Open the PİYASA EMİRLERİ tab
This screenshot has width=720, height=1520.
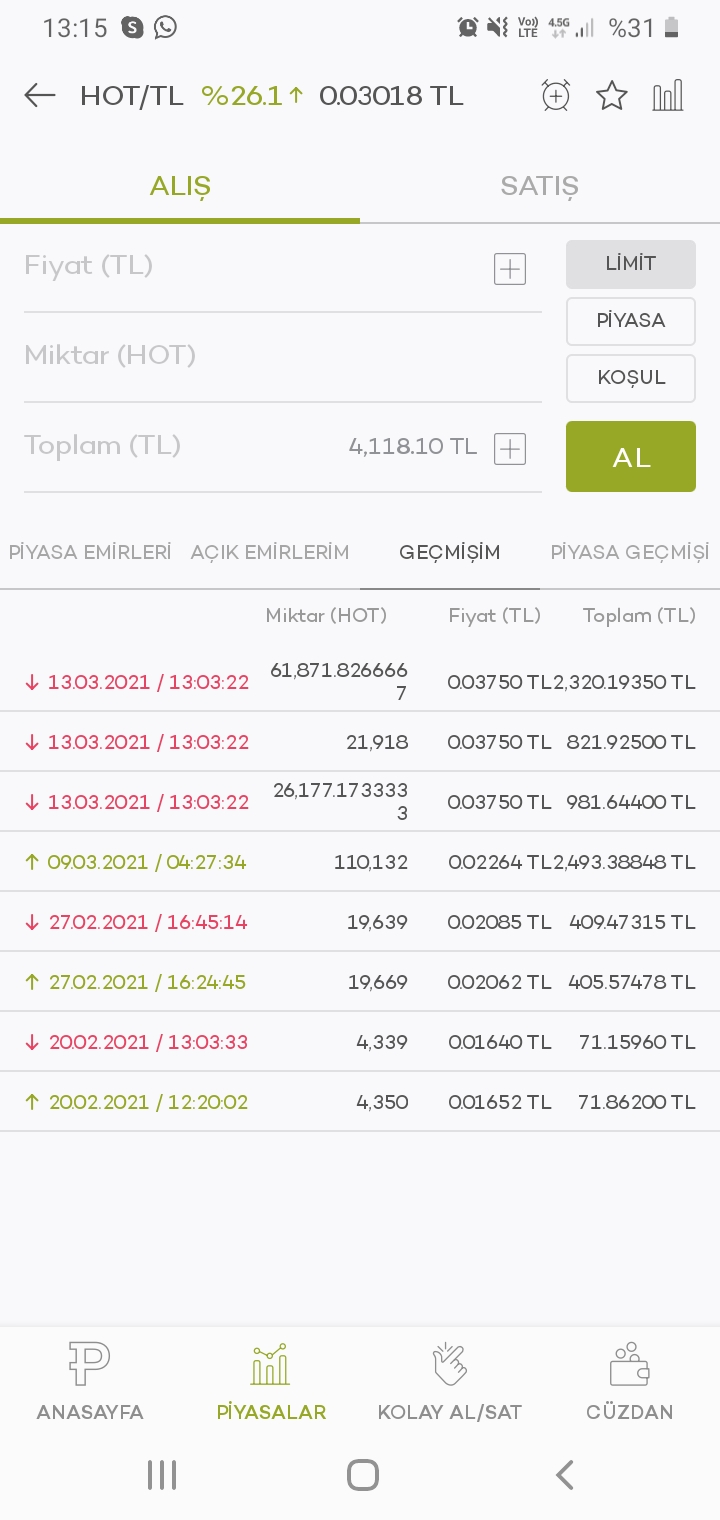90,552
